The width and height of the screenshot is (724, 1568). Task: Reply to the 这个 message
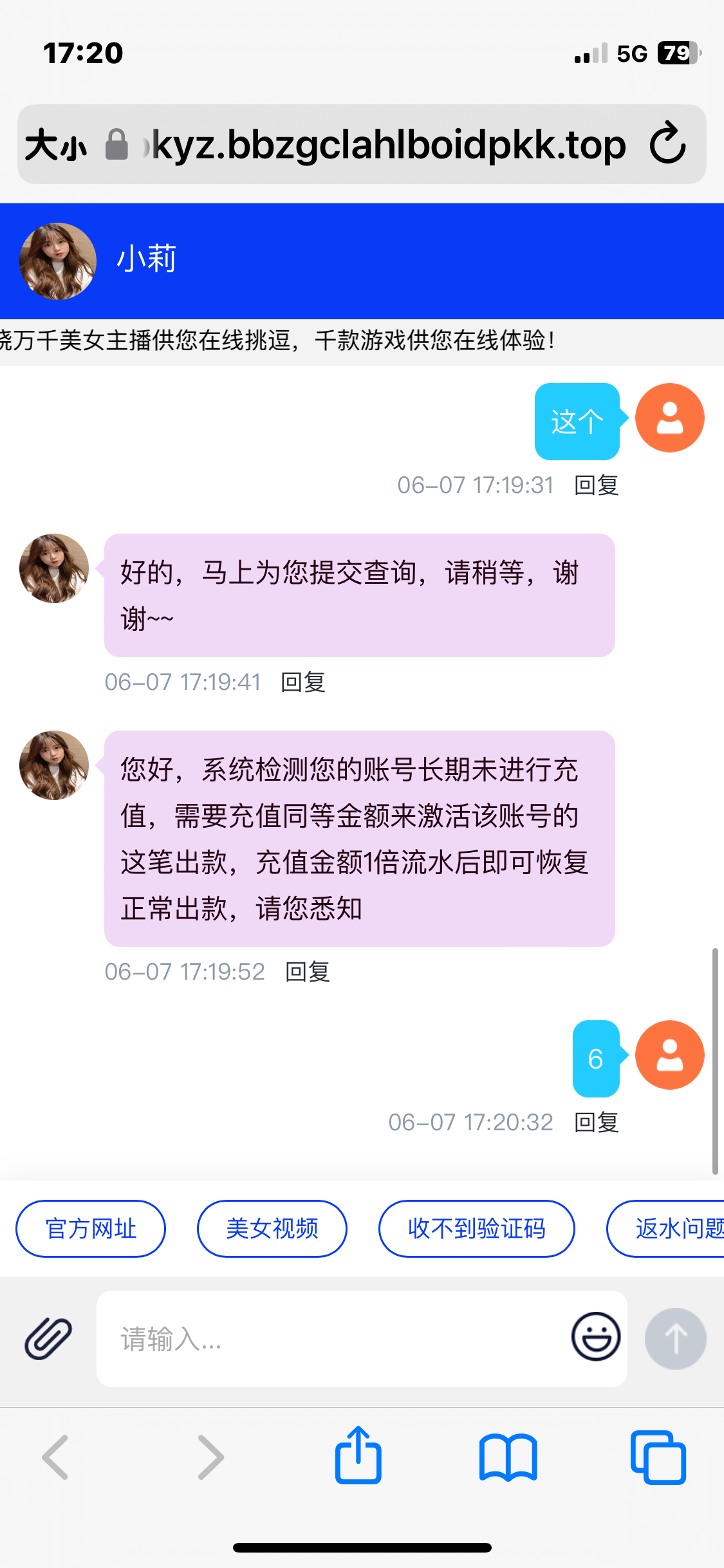point(596,485)
